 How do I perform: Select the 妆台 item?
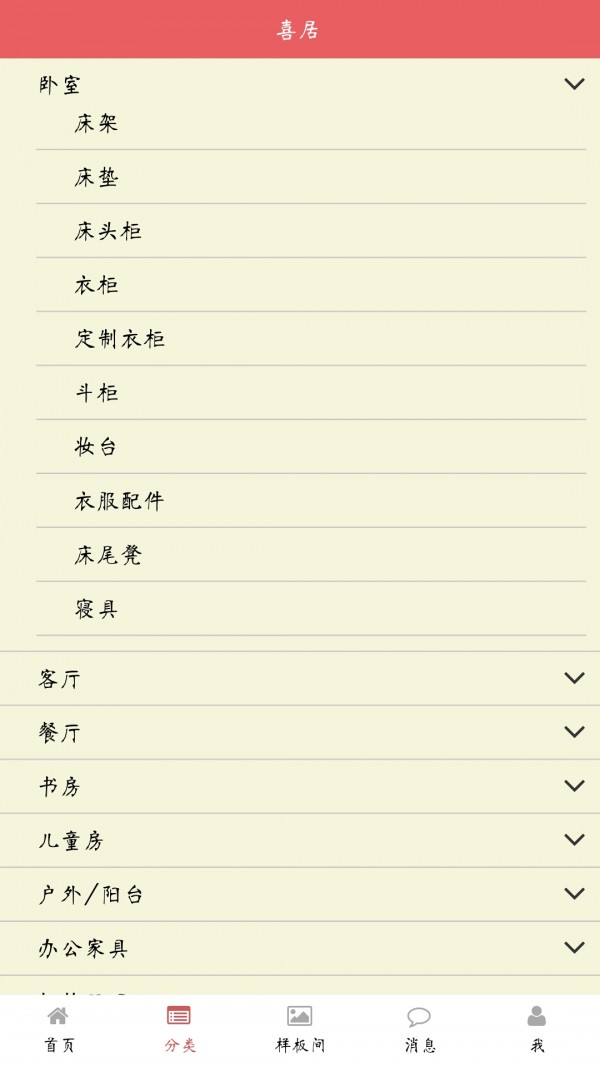pyautogui.click(x=97, y=448)
